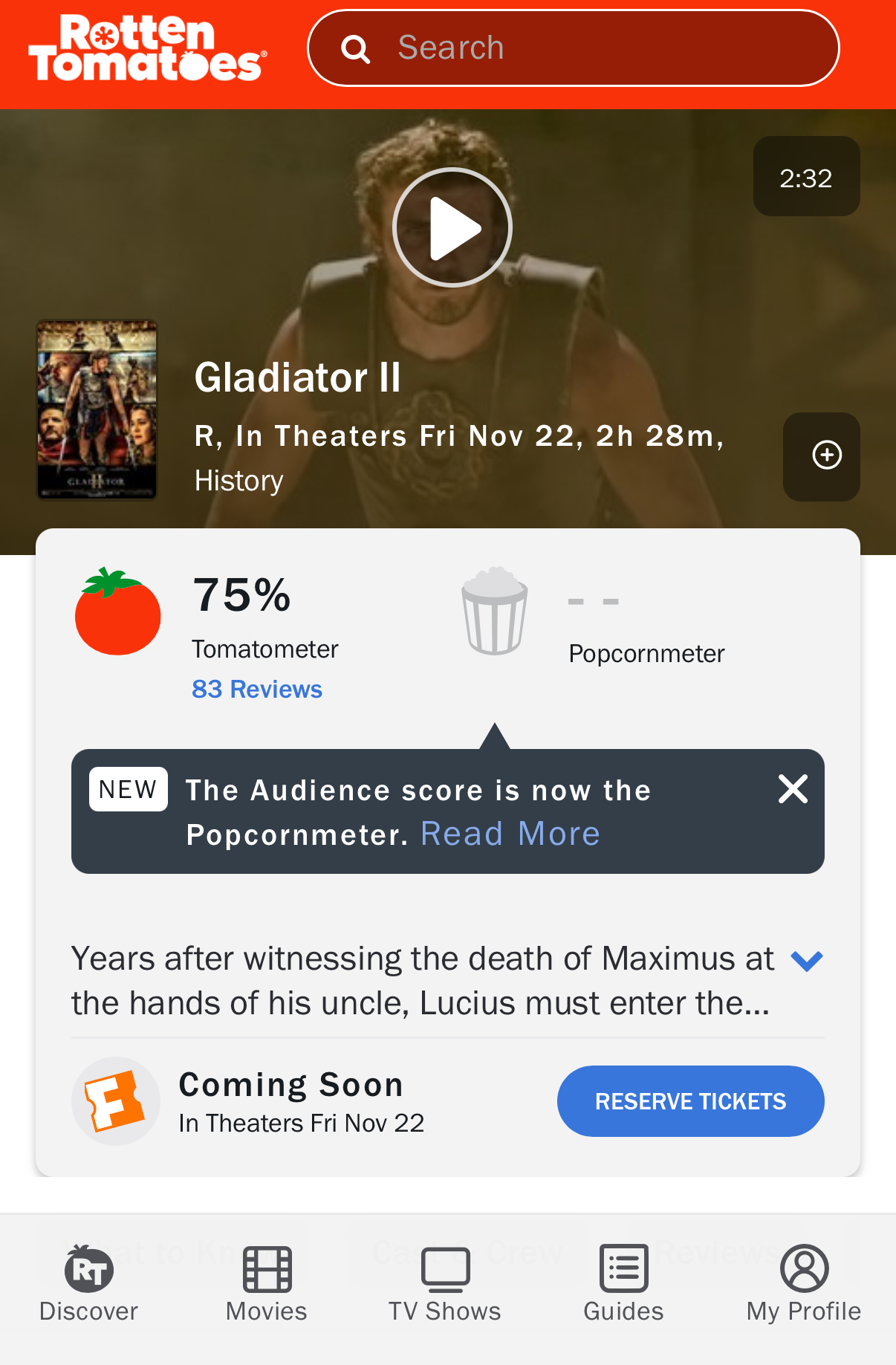896x1365 pixels.
Task: Play the Gladiator II trailer
Action: click(x=452, y=227)
